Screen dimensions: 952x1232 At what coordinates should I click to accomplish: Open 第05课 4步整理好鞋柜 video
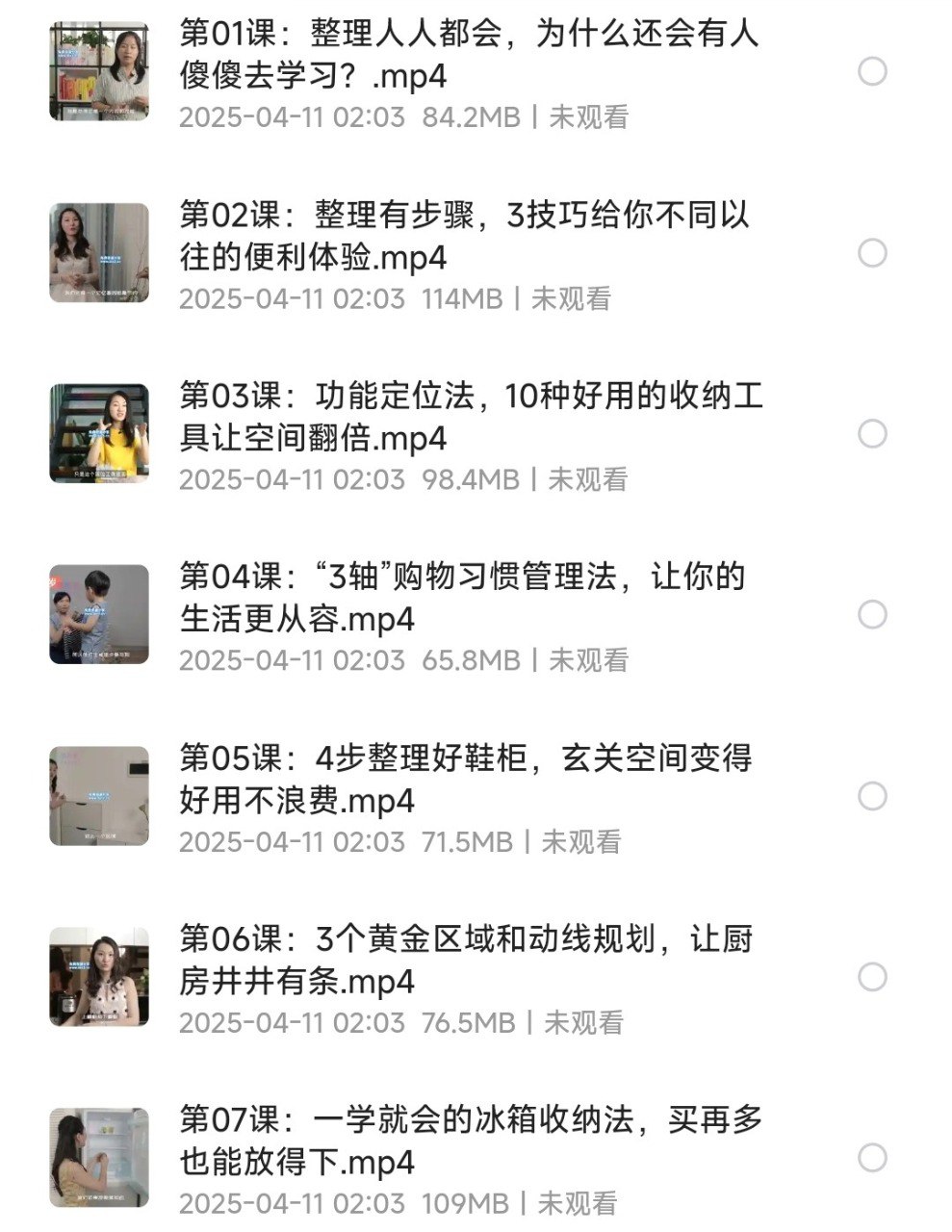(465, 779)
